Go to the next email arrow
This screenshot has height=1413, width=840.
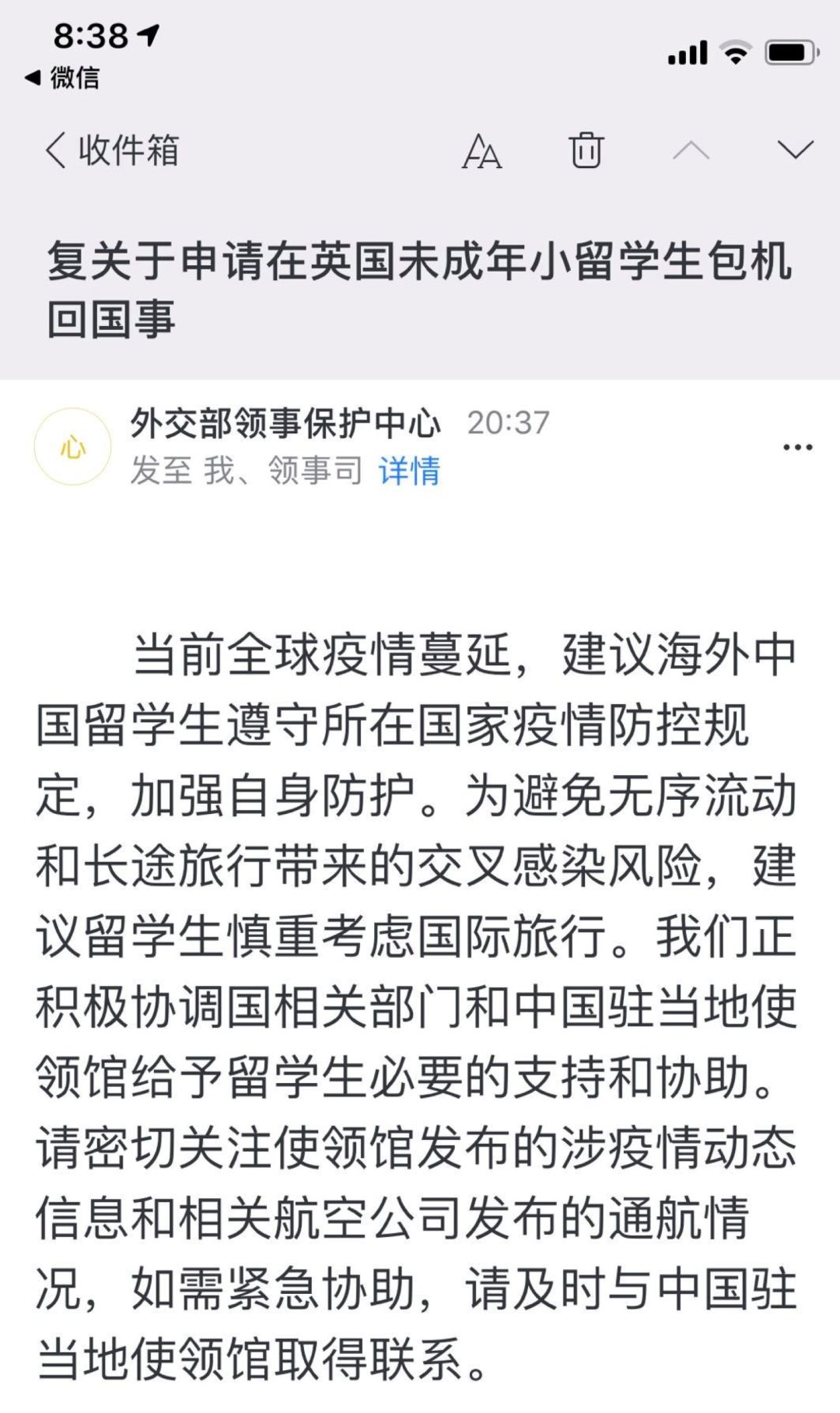coord(795,149)
